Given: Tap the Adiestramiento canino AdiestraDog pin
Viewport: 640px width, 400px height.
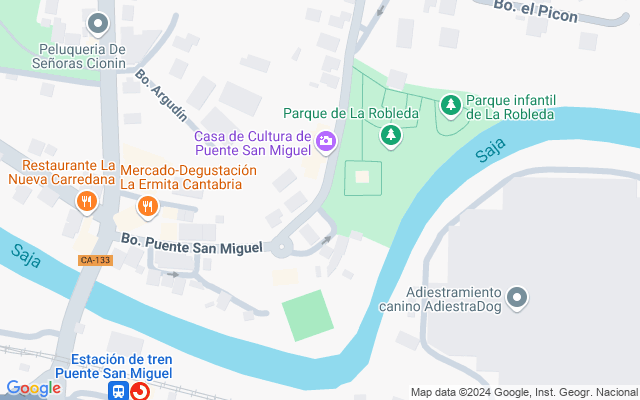Looking at the screenshot, I should (x=517, y=298).
